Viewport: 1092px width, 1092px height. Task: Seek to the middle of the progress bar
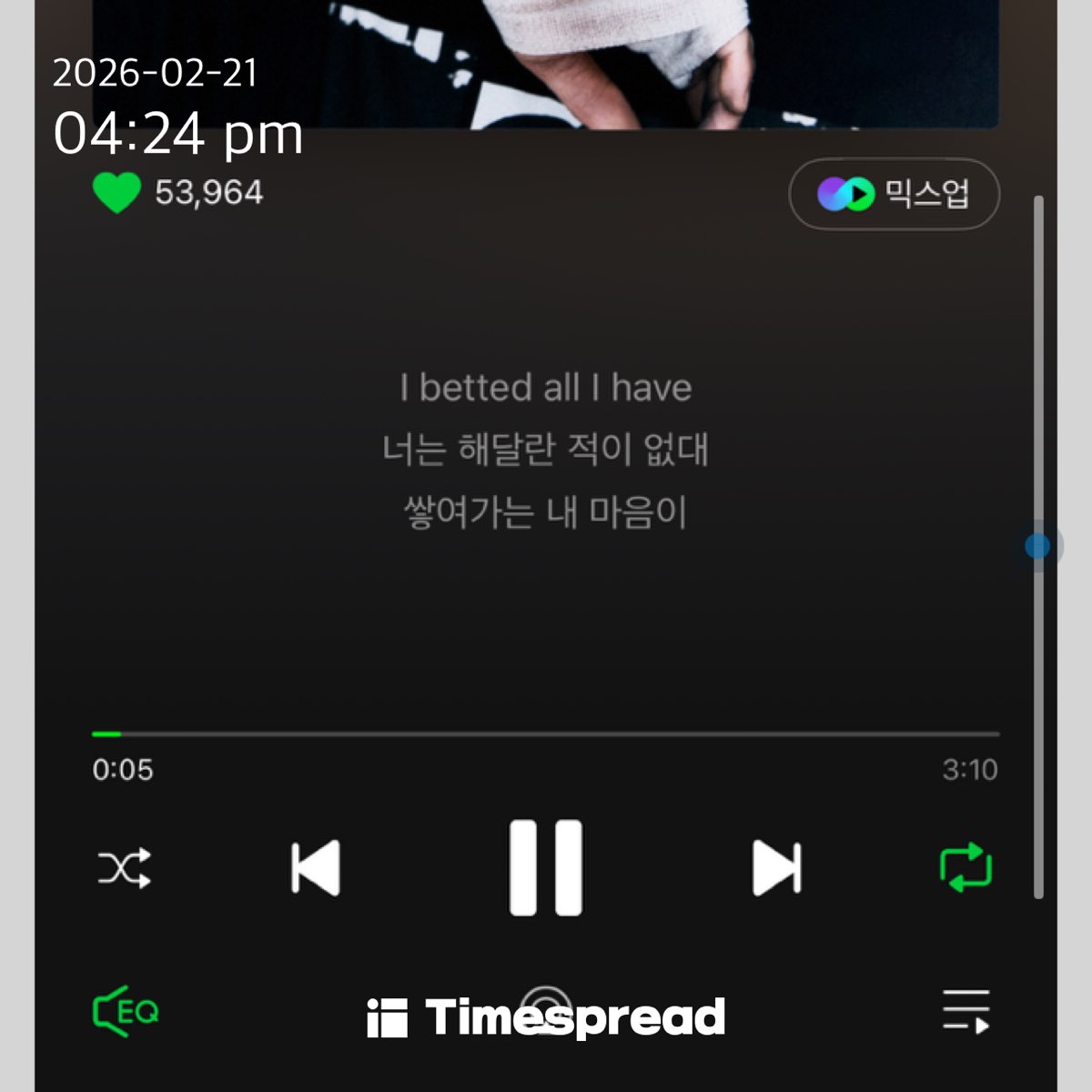(x=546, y=733)
